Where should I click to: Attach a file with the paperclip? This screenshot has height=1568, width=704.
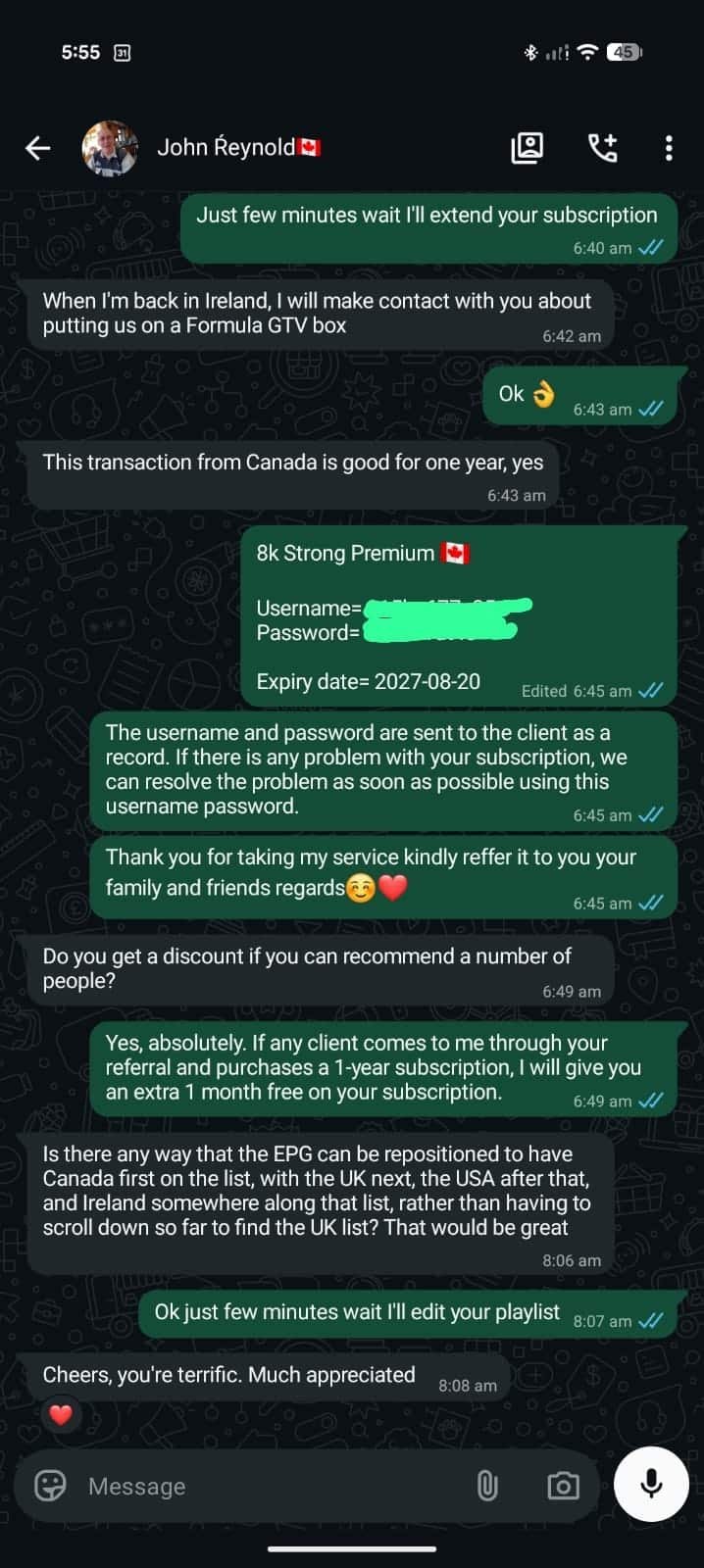pyautogui.click(x=487, y=1486)
